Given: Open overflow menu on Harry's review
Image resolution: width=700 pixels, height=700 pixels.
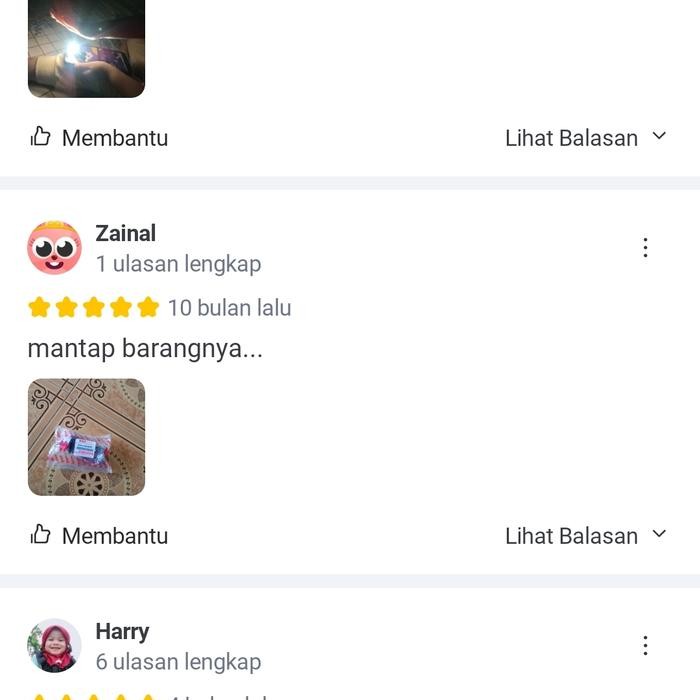Looking at the screenshot, I should tap(645, 646).
